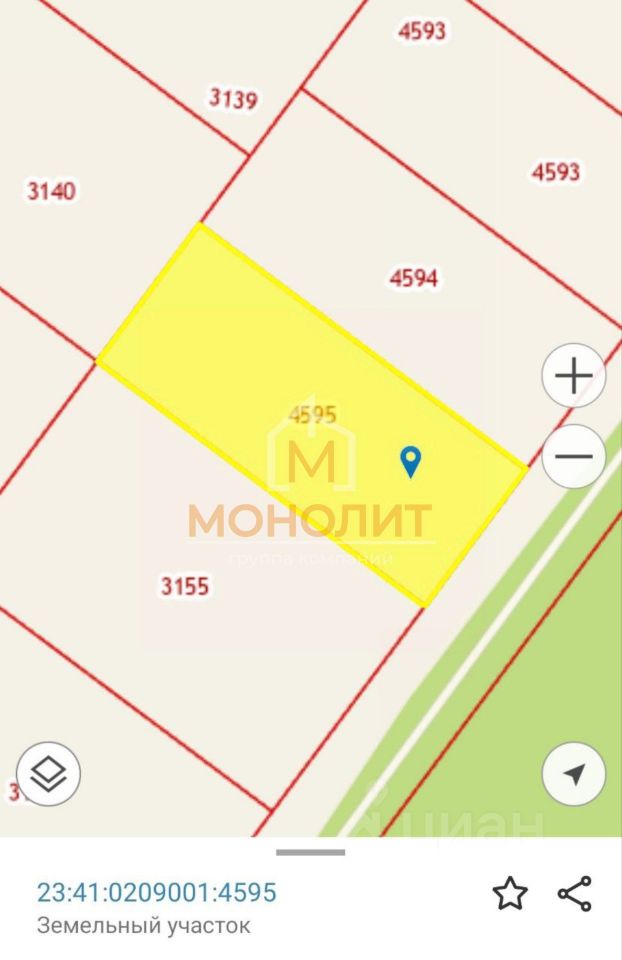Viewport: 622px width, 960px height.
Task: Zoom in on the map
Action: point(574,376)
